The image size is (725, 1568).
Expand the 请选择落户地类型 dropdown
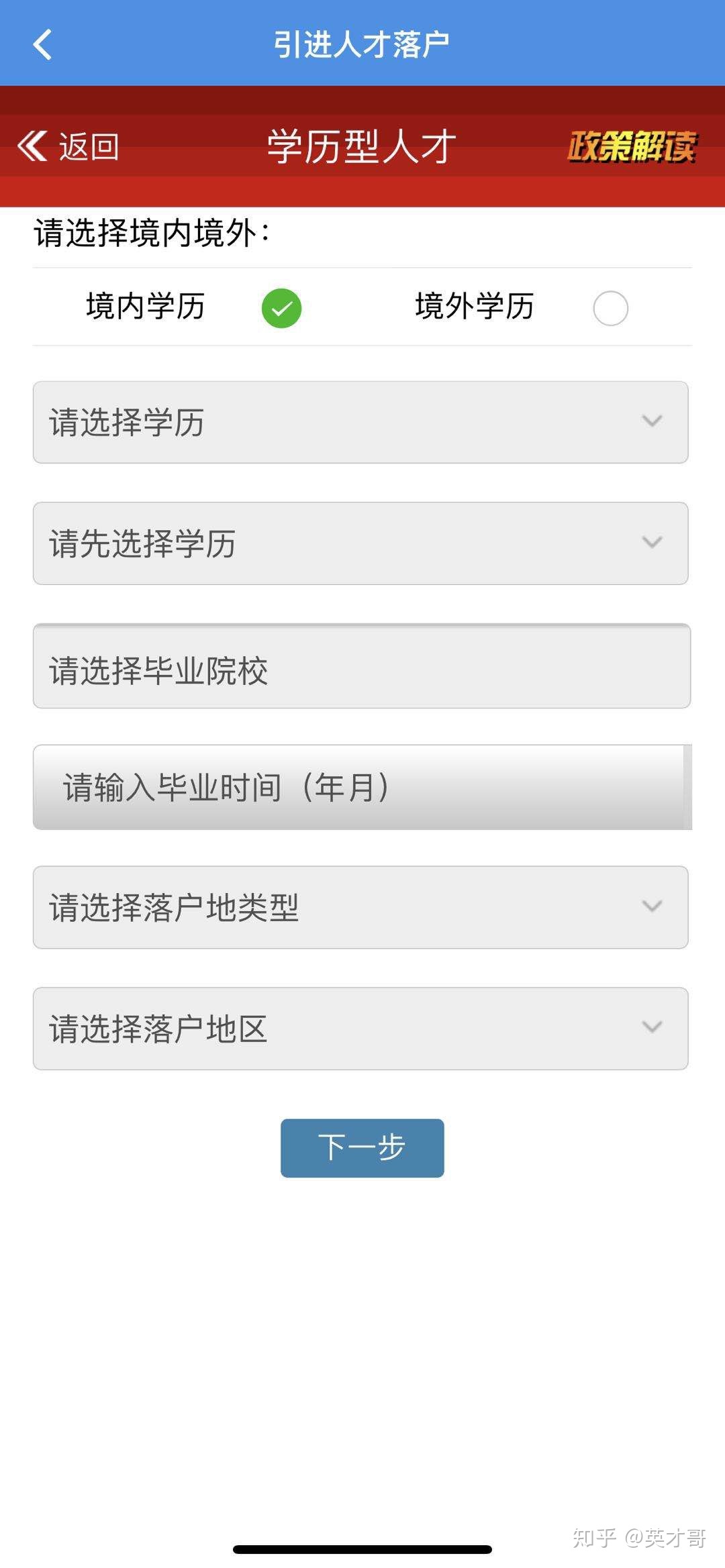[360, 907]
